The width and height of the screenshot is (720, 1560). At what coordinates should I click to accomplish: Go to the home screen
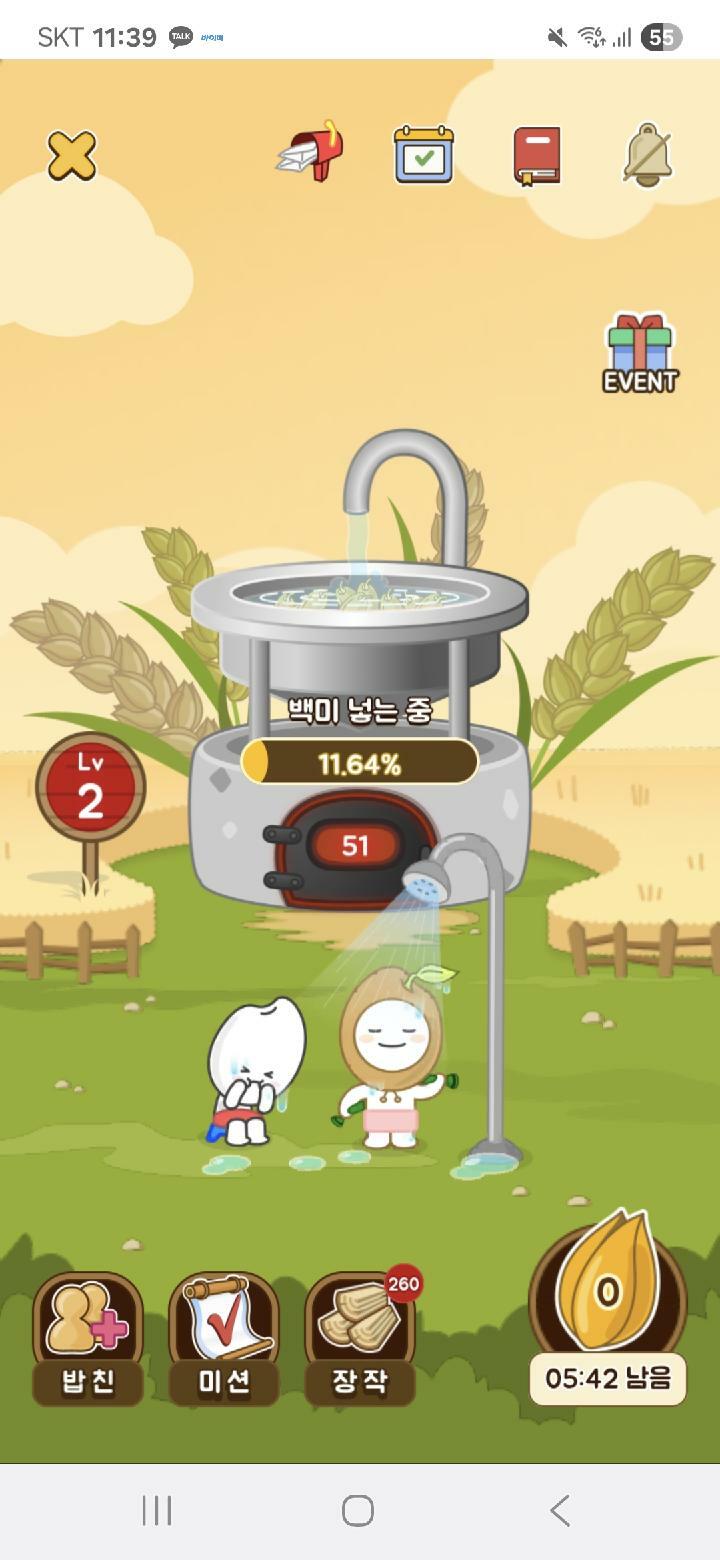(x=358, y=1510)
